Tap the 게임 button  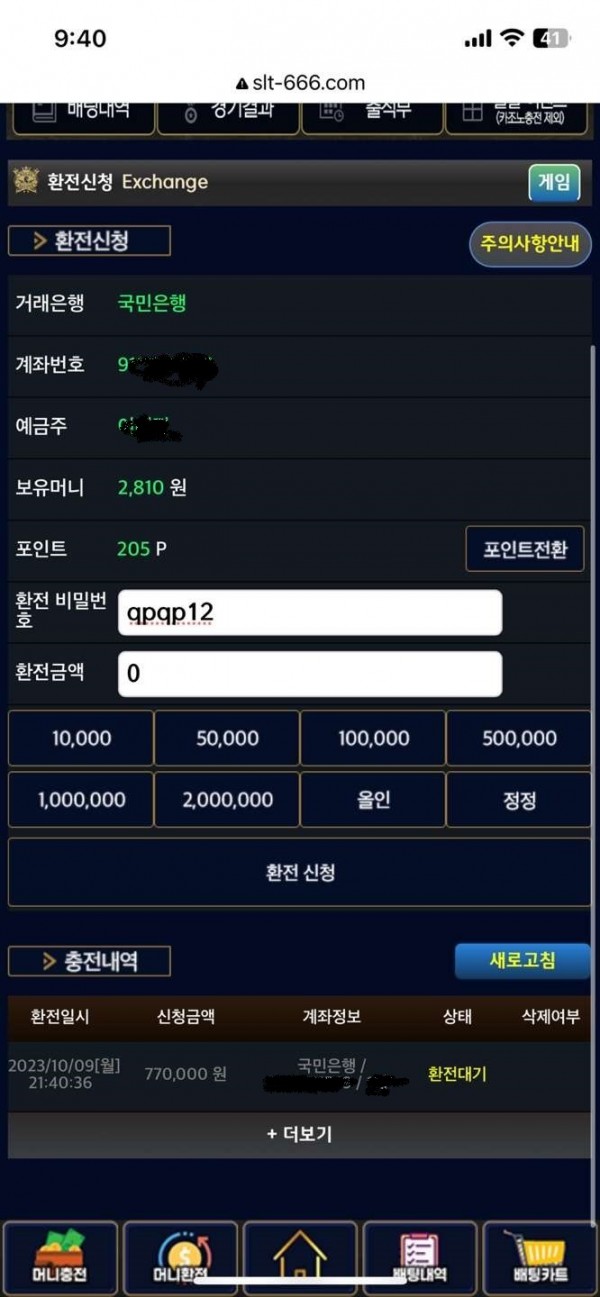(553, 182)
